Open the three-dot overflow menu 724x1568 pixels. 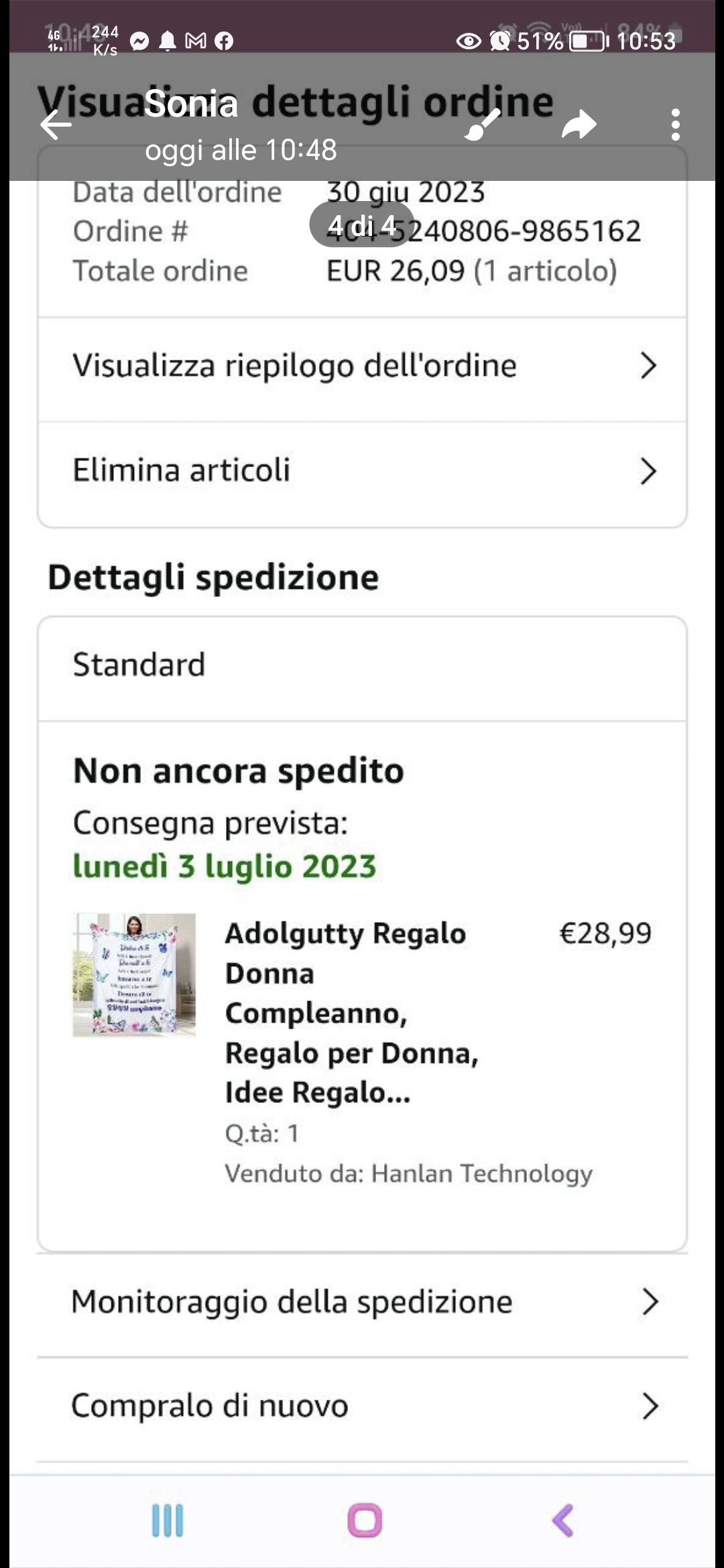point(675,125)
